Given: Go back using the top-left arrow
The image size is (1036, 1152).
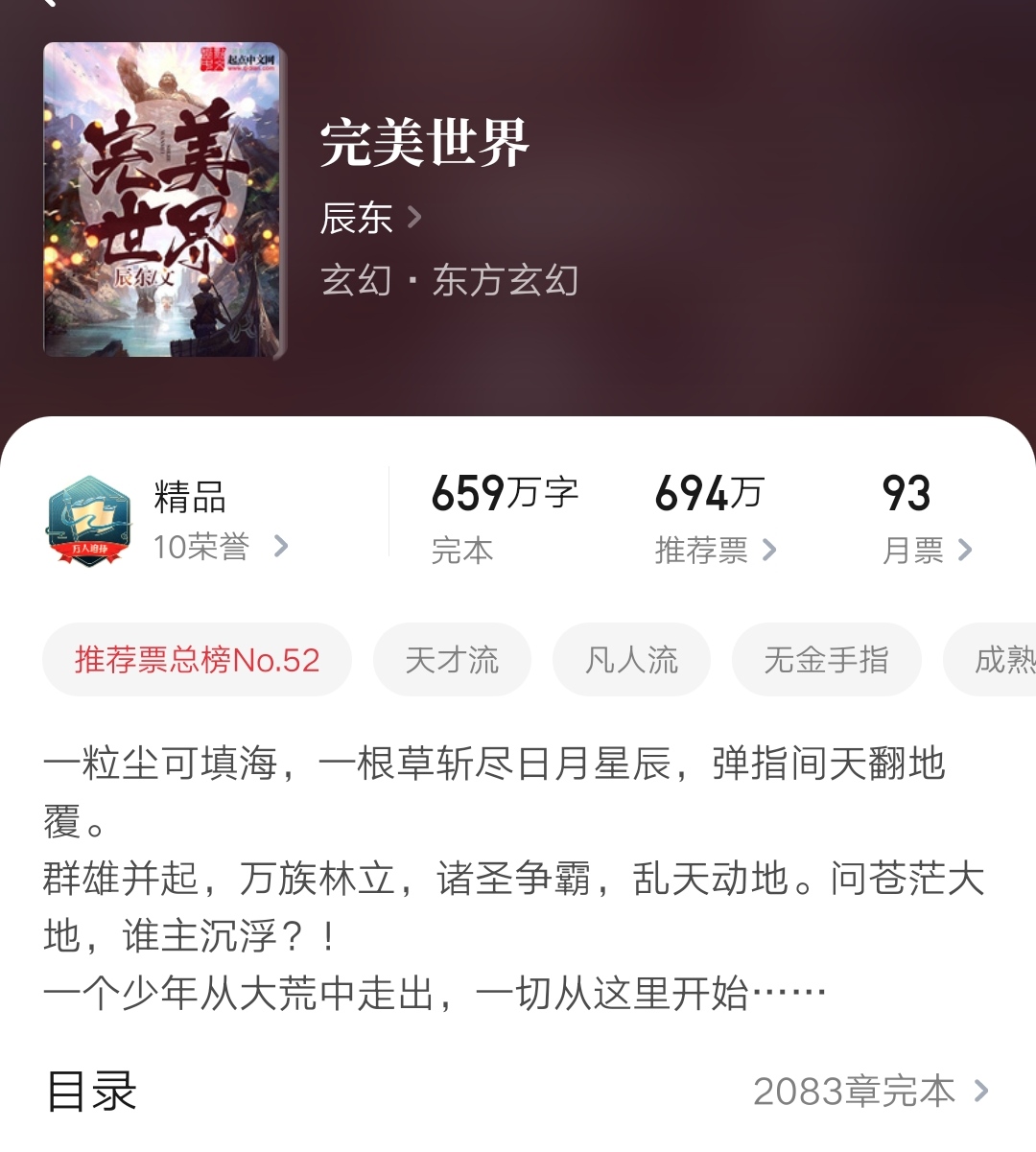Looking at the screenshot, I should pyautogui.click(x=48, y=5).
